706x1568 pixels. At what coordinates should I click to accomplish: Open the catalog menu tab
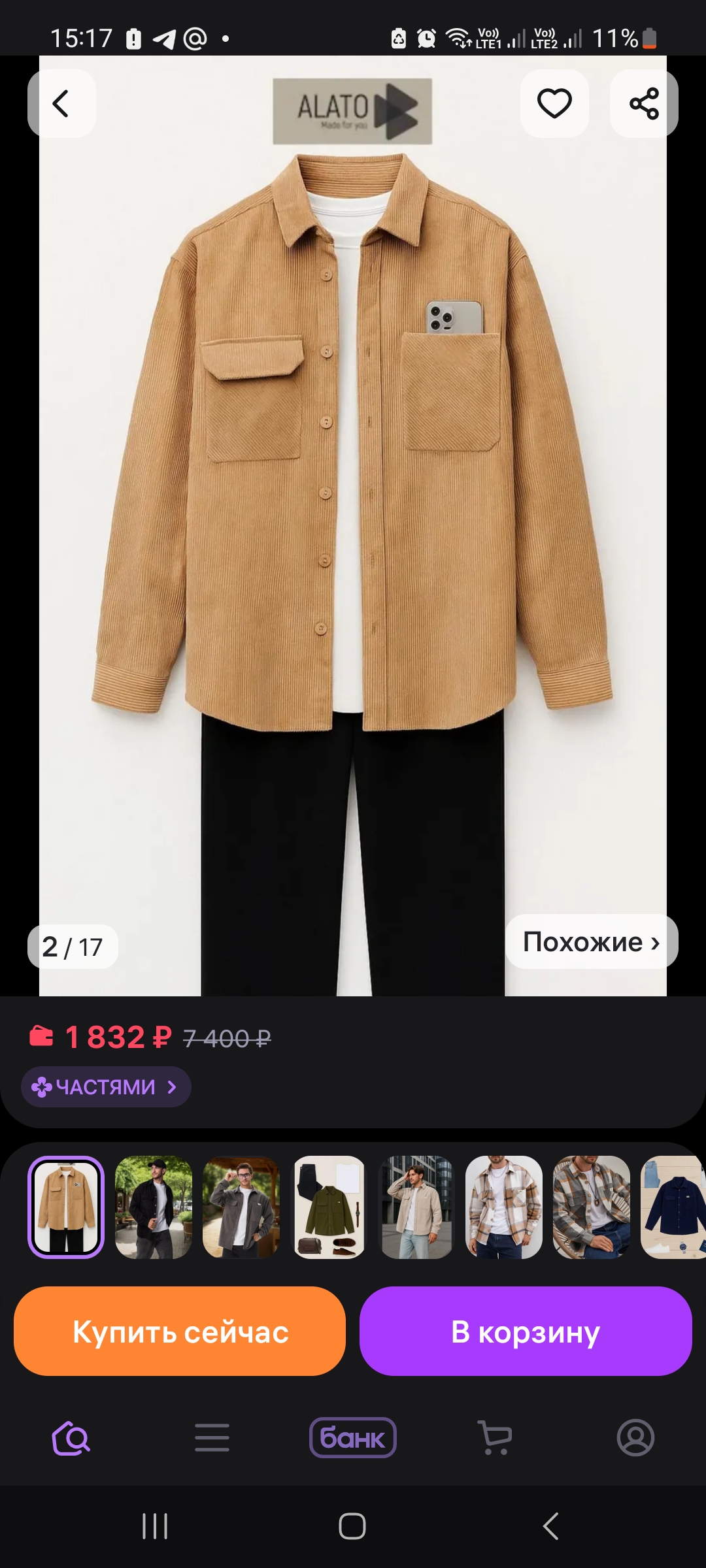[212, 1438]
